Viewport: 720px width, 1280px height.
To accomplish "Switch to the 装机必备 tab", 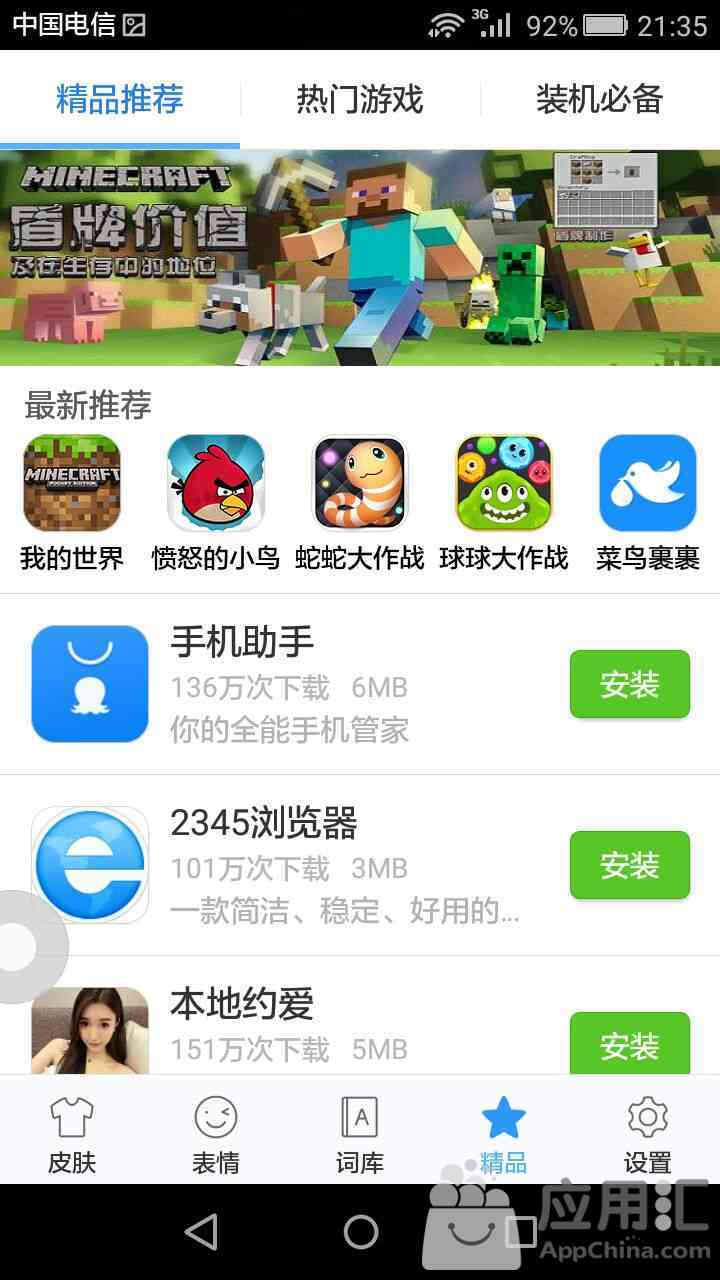I will 599,99.
